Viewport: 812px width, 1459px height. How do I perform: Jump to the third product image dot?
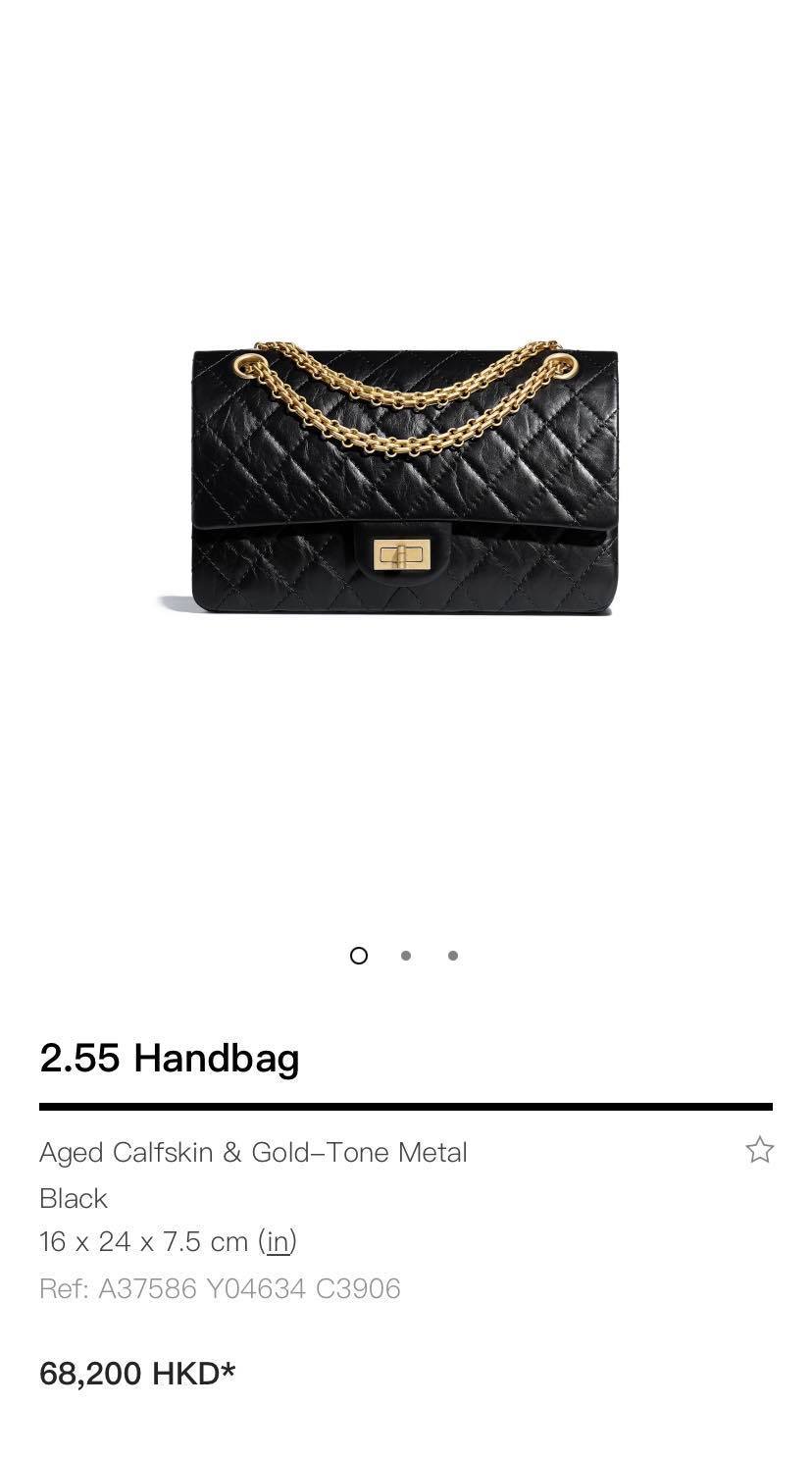coord(453,955)
